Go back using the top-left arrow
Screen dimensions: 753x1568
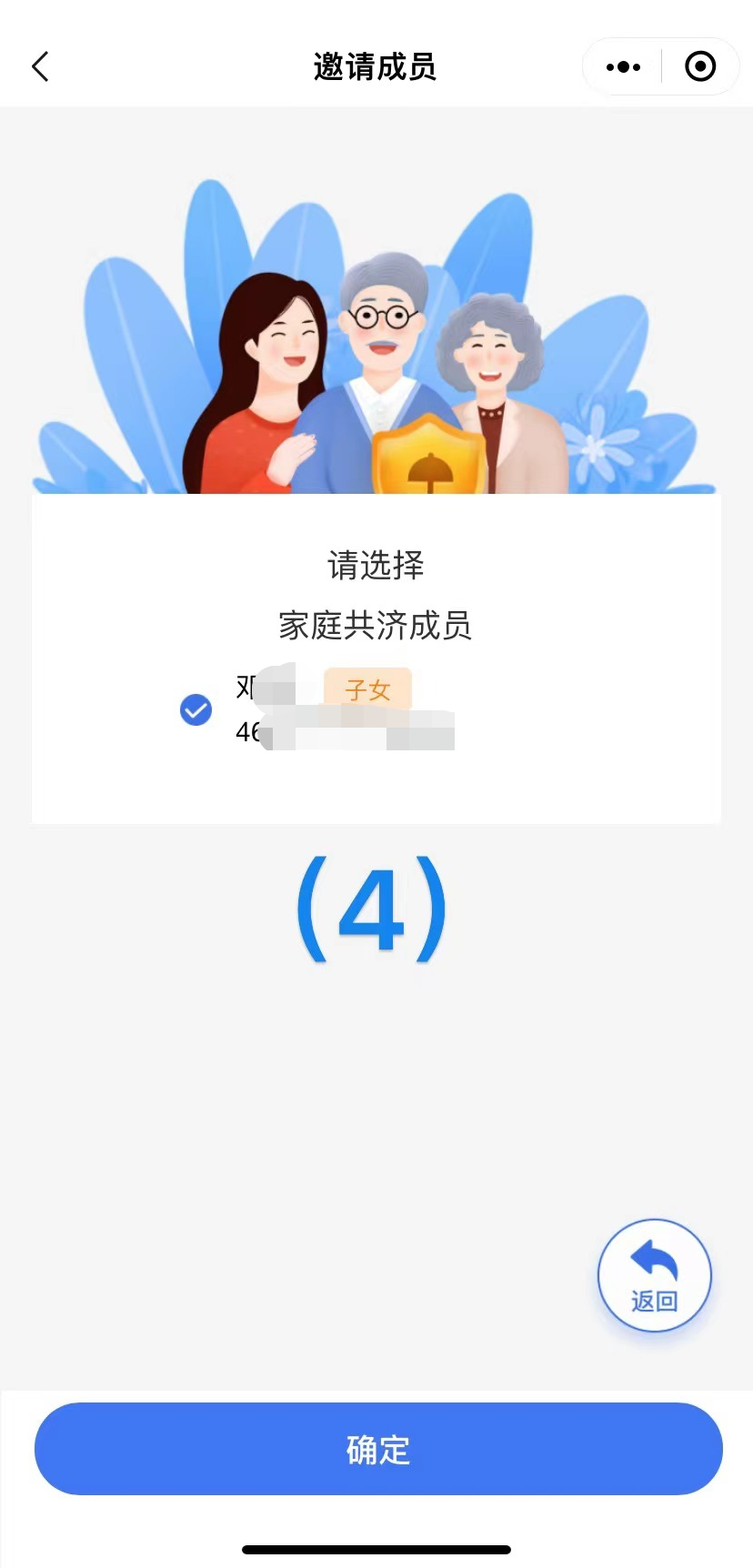40,66
